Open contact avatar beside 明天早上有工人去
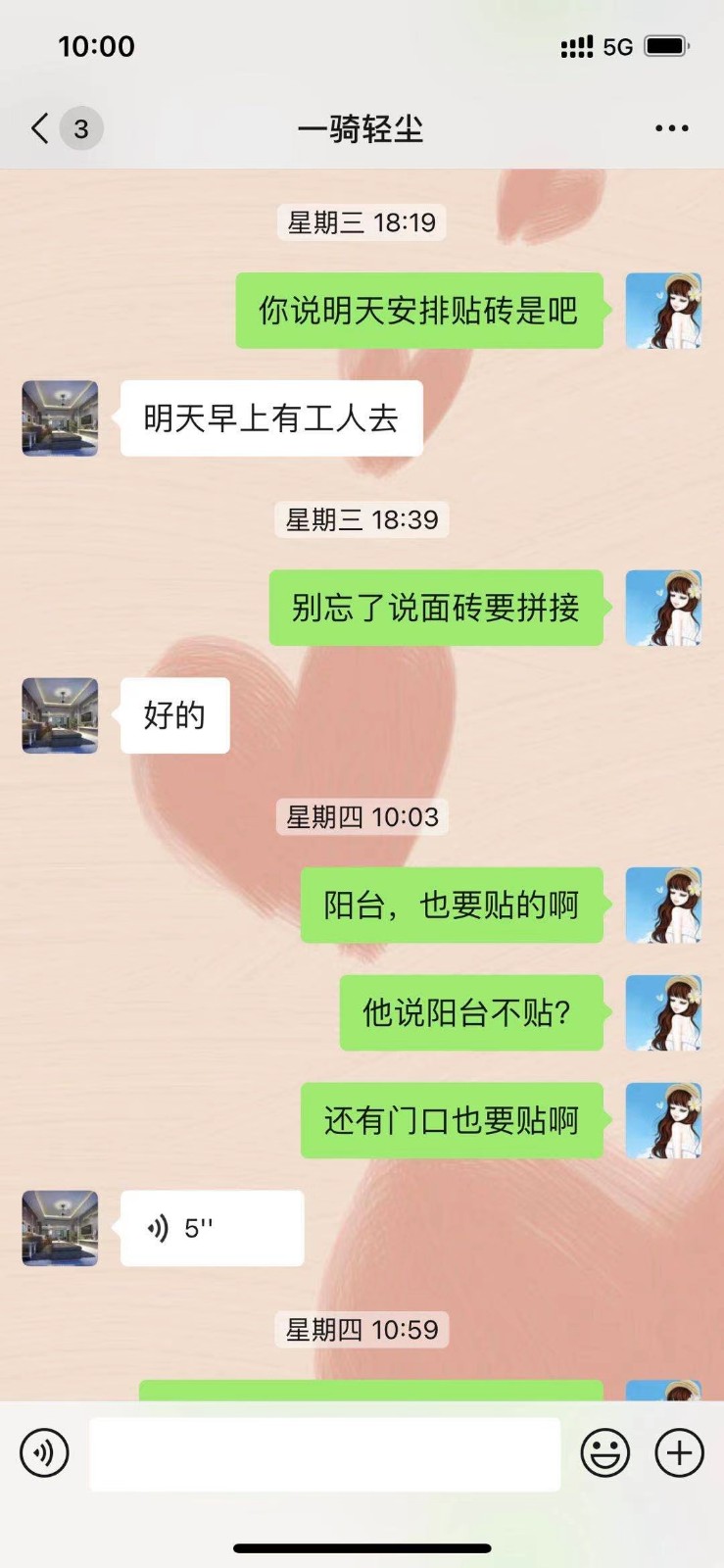724x1568 pixels. point(61,418)
